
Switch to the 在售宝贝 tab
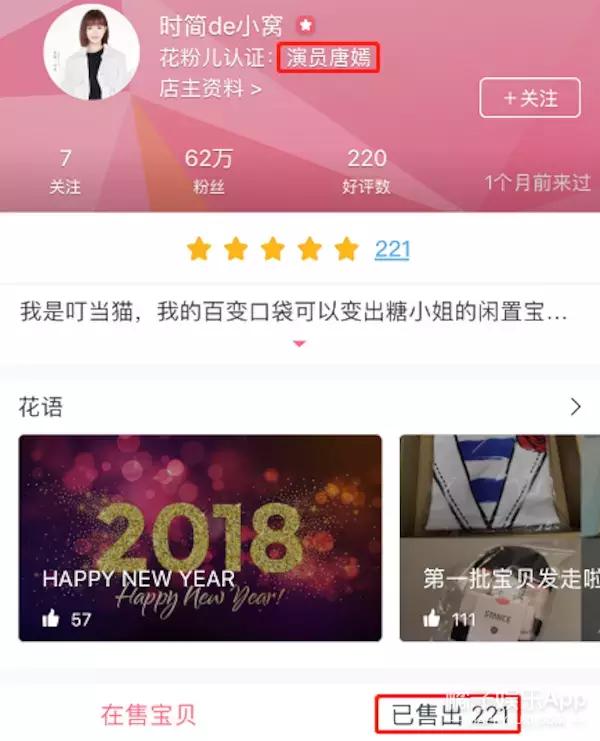pyautogui.click(x=148, y=714)
